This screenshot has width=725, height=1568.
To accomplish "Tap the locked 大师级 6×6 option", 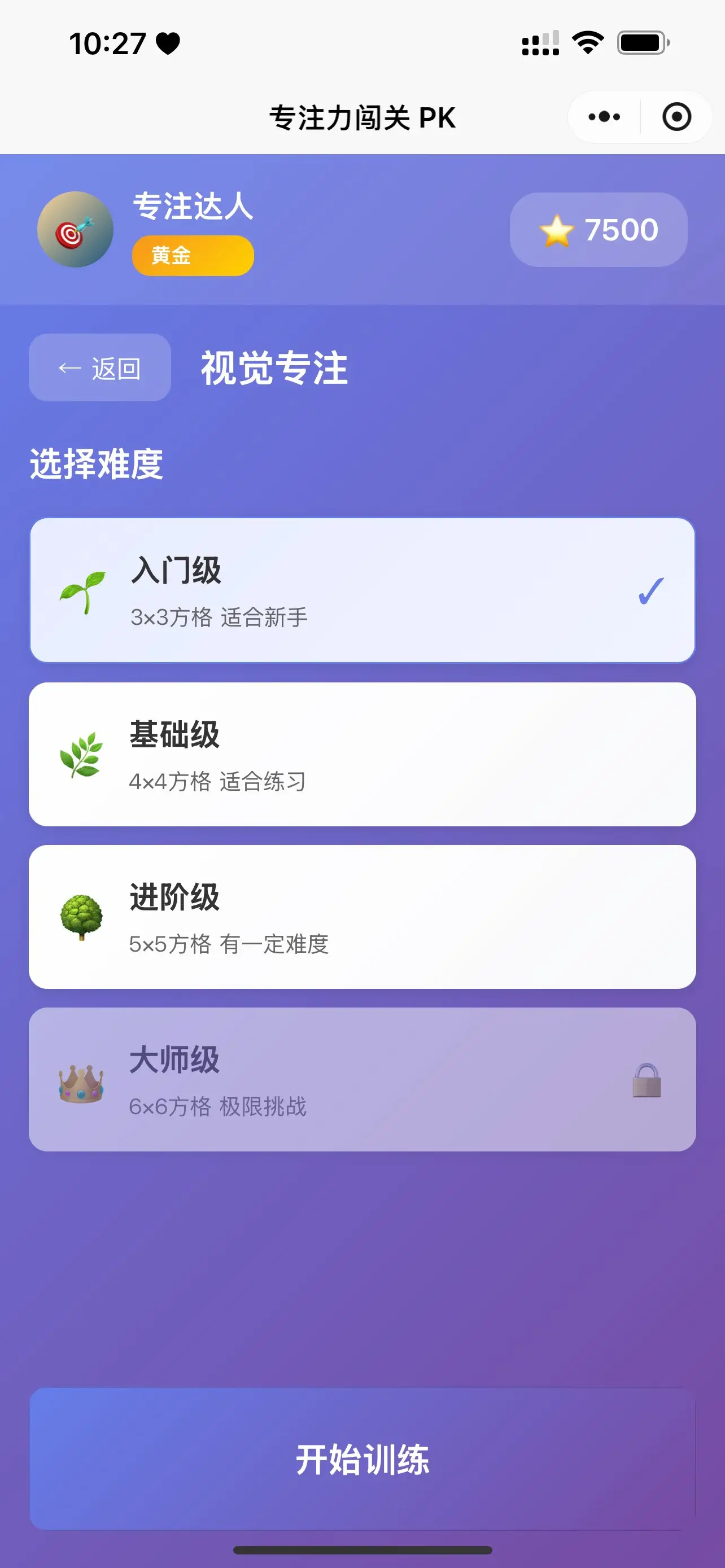I will (x=362, y=1079).
